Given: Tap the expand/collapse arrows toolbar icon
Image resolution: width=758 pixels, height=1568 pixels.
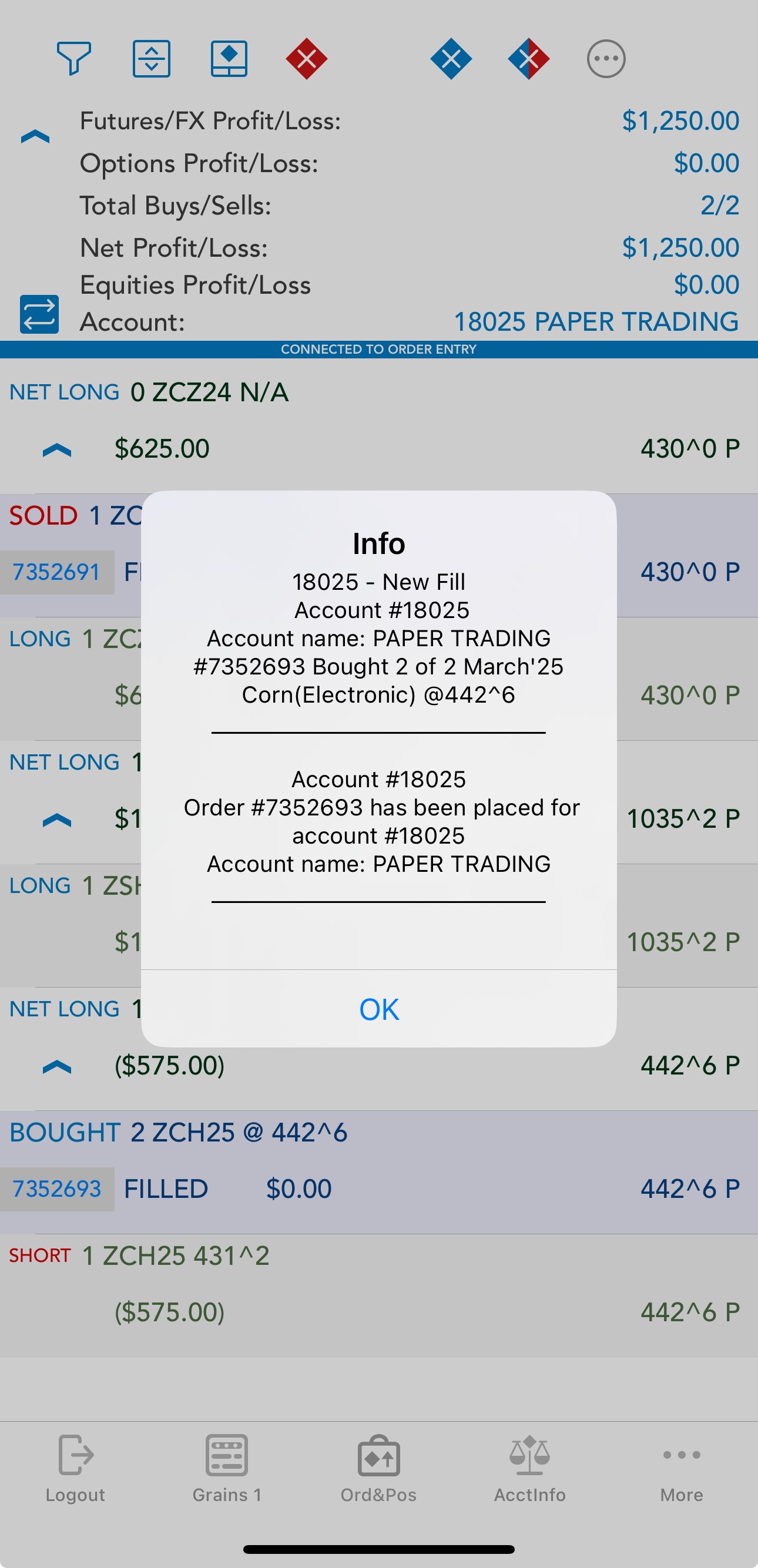Looking at the screenshot, I should coord(152,58).
